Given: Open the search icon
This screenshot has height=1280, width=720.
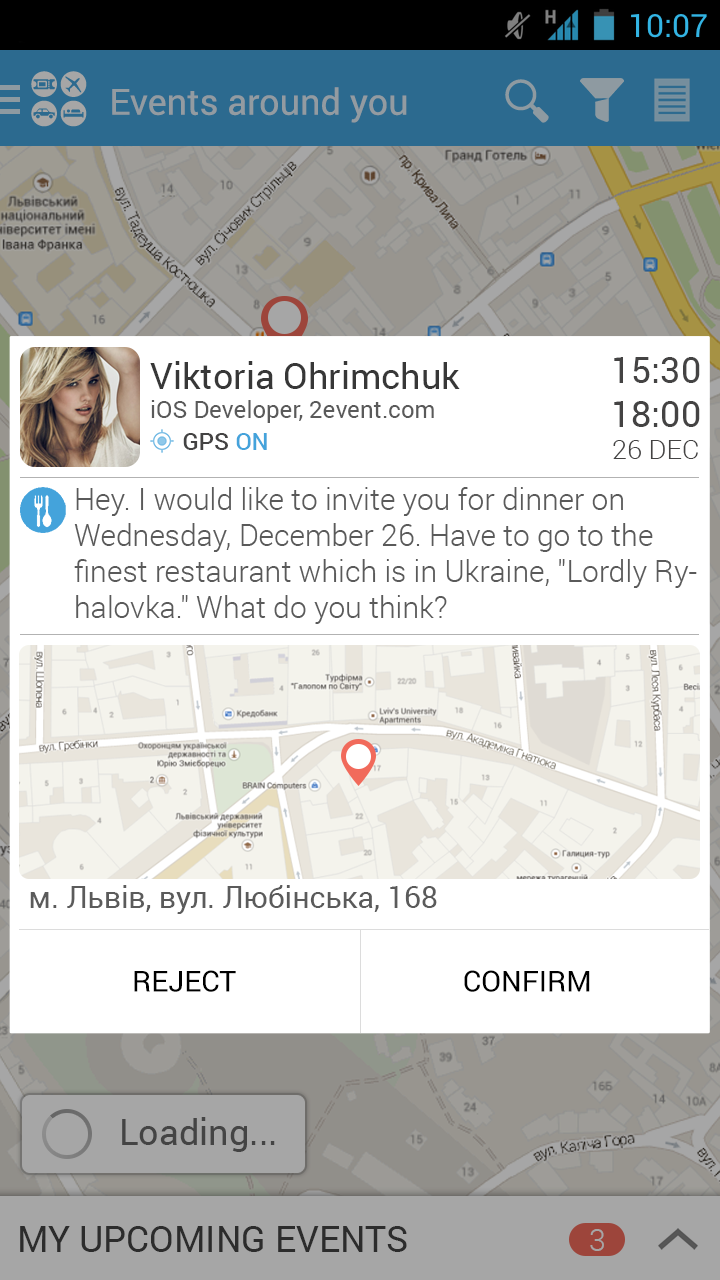Looking at the screenshot, I should [526, 101].
